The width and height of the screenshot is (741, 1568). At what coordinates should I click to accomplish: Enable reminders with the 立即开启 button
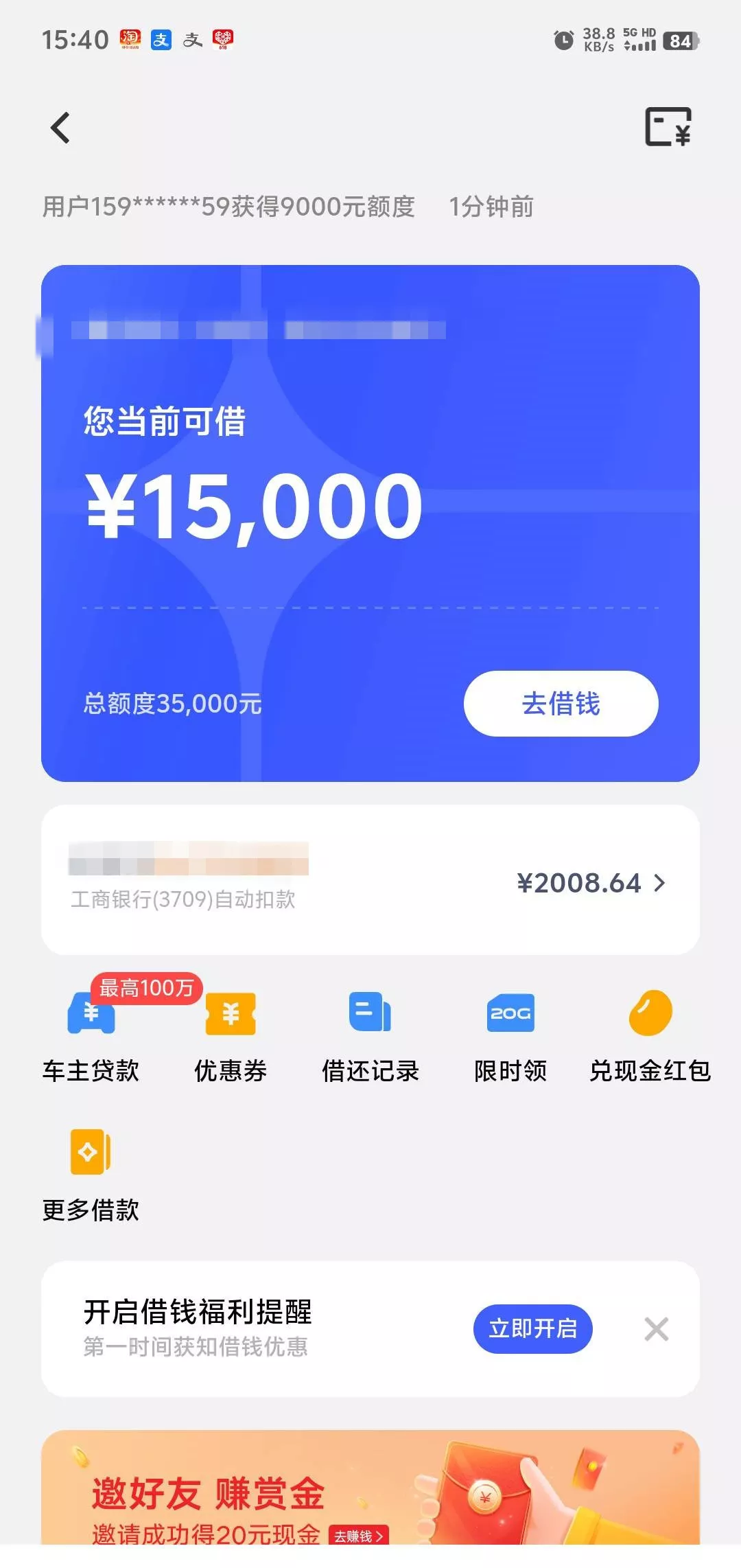click(534, 1329)
